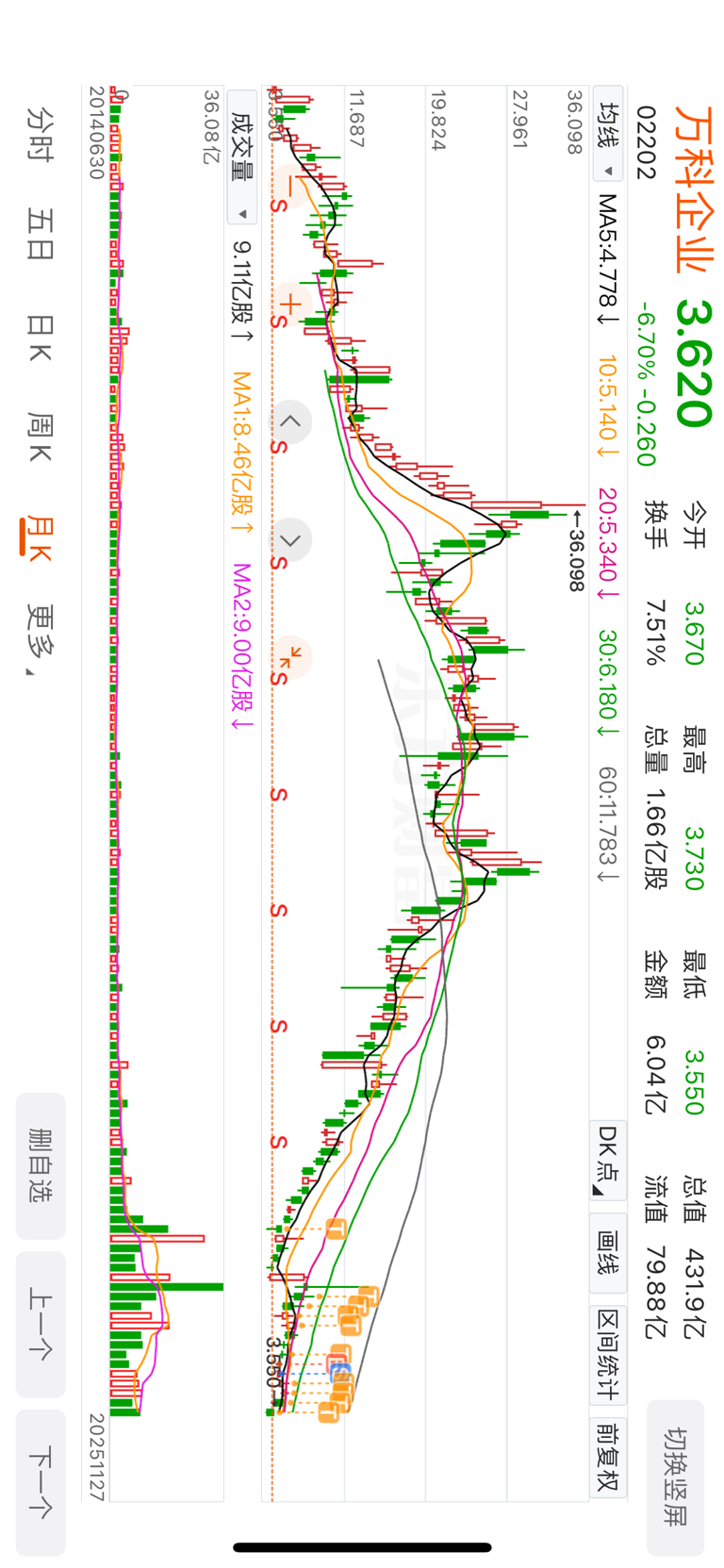The height and width of the screenshot is (1568, 724).
Task: Tap 删自选 to remove from watchlist
Action: (x=41, y=1165)
